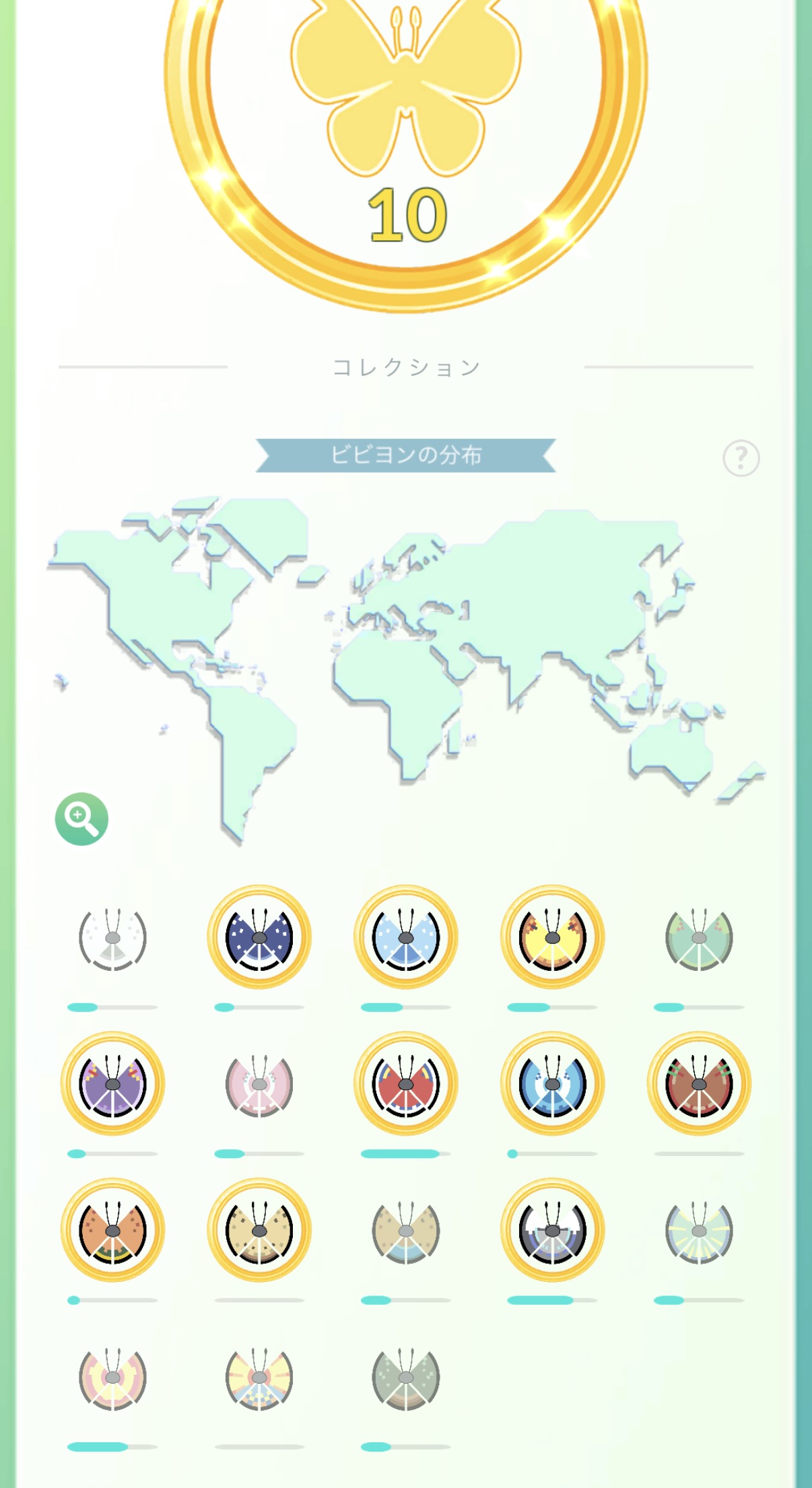This screenshot has height=1488, width=812.
Task: Check the faded mint-green Vivillon badge
Action: click(x=699, y=937)
